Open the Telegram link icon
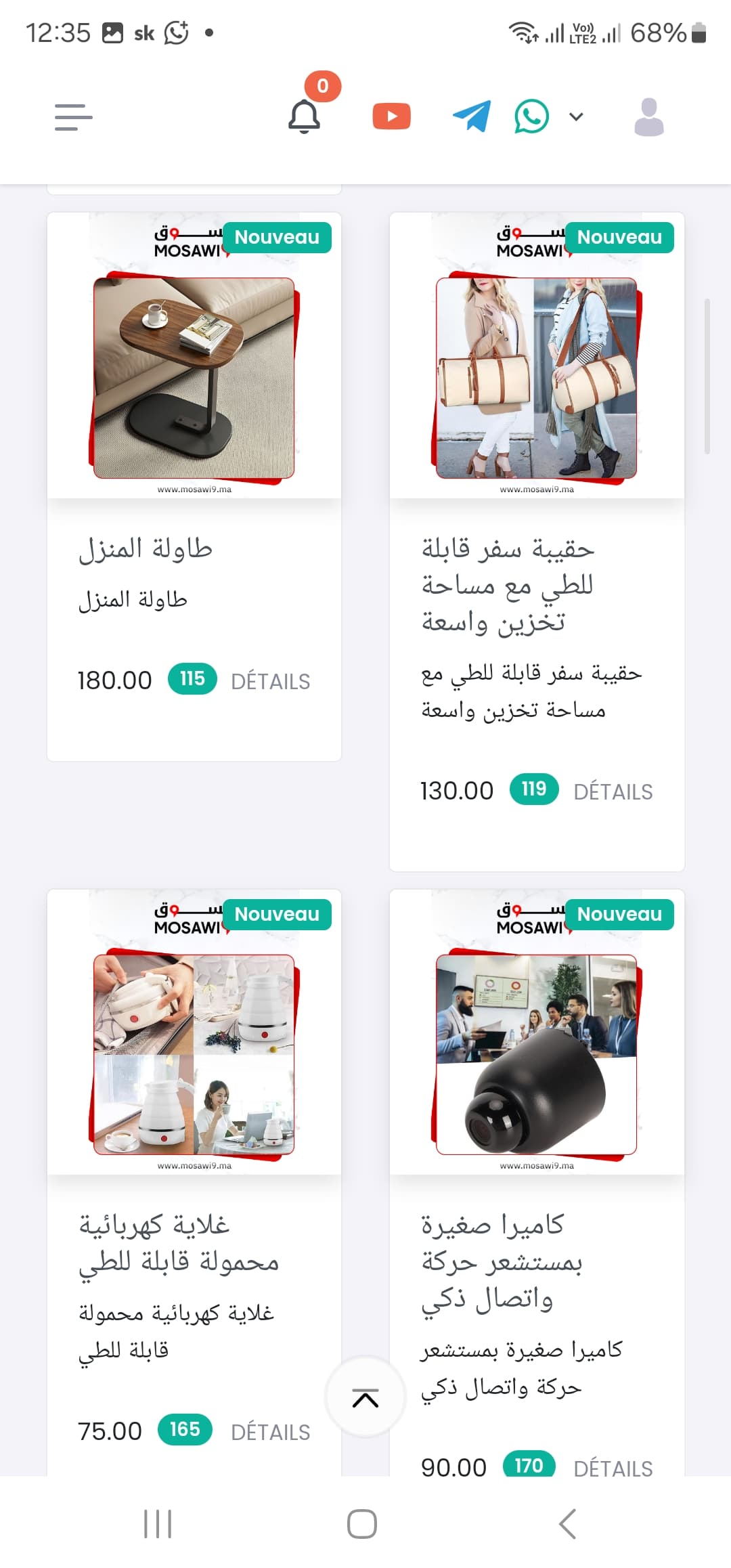This screenshot has width=731, height=1568. [471, 116]
